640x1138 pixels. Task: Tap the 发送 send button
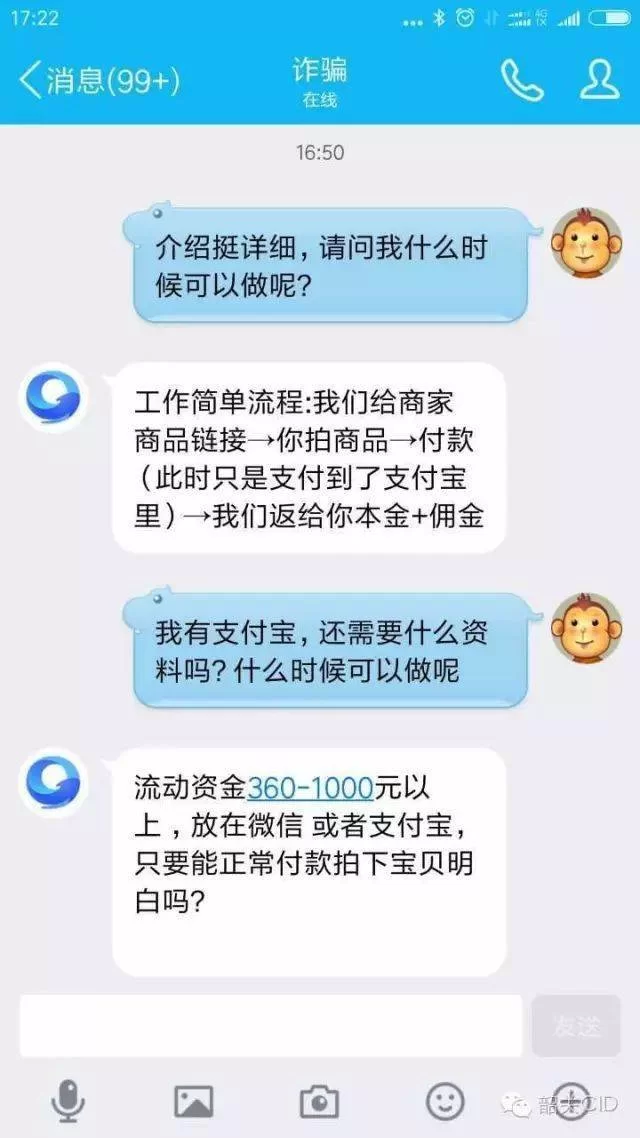(576, 1025)
